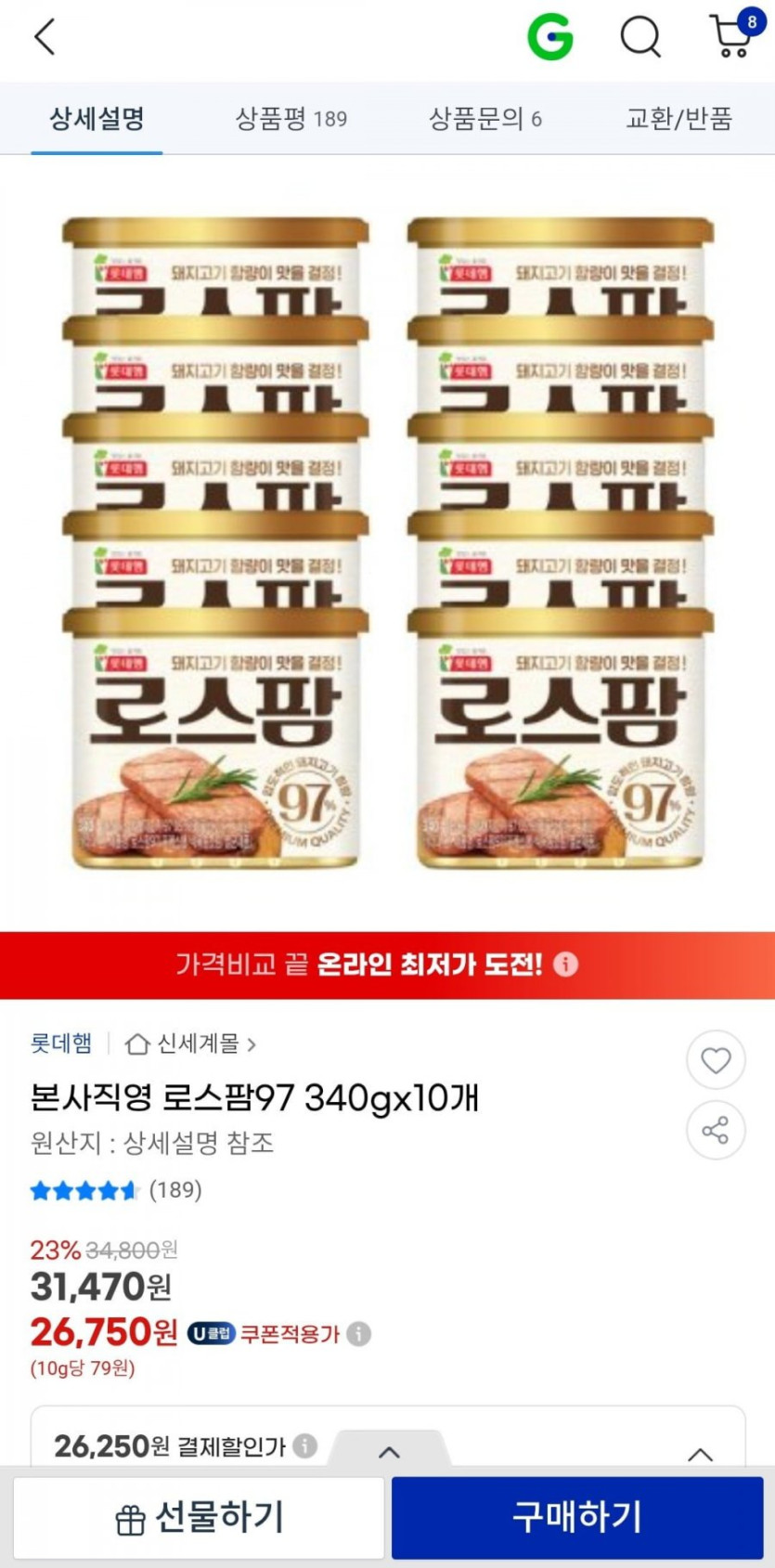This screenshot has width=775, height=1568.
Task: Go back to the previous page
Action: [45, 37]
